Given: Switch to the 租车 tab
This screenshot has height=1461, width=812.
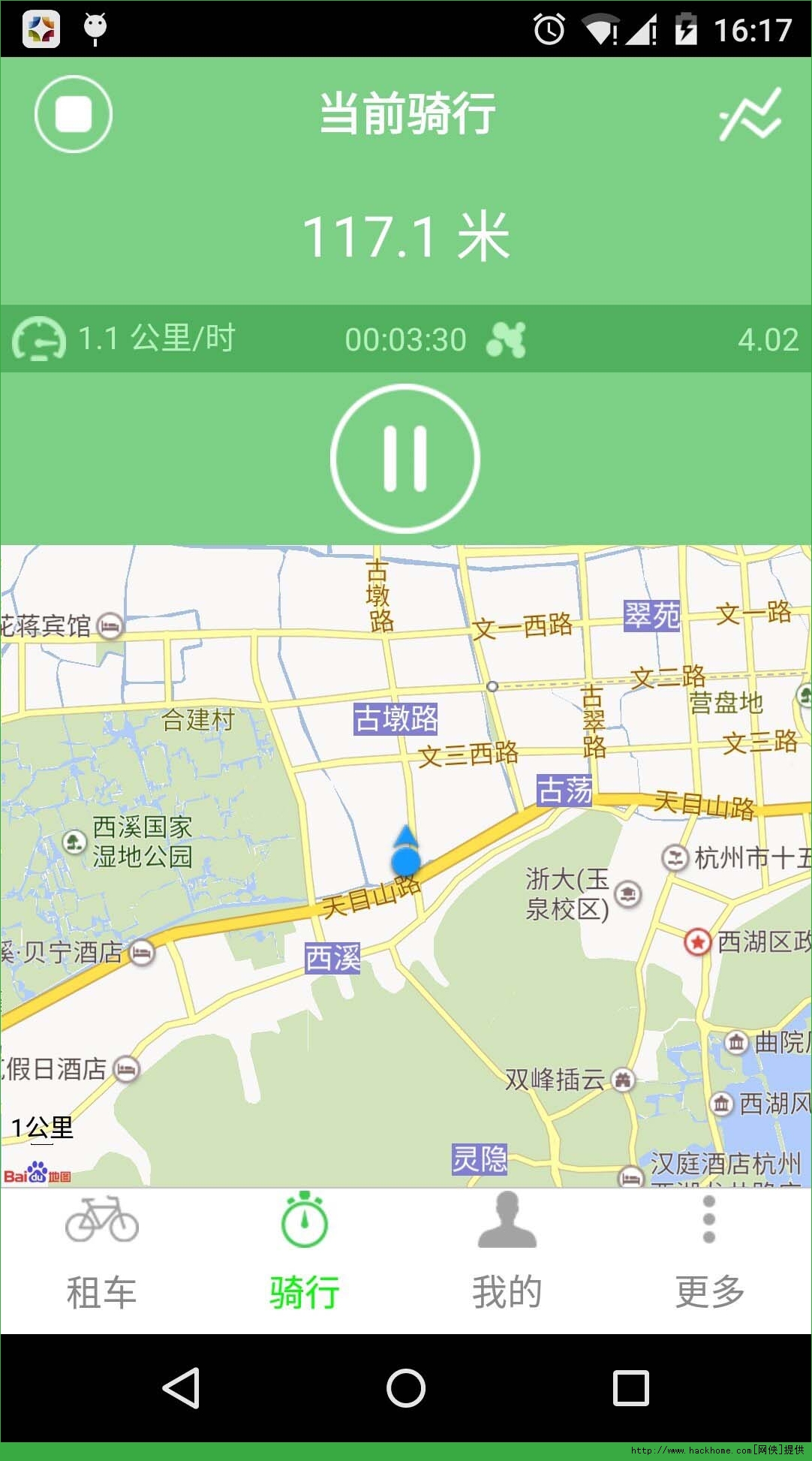Looking at the screenshot, I should tap(101, 1254).
